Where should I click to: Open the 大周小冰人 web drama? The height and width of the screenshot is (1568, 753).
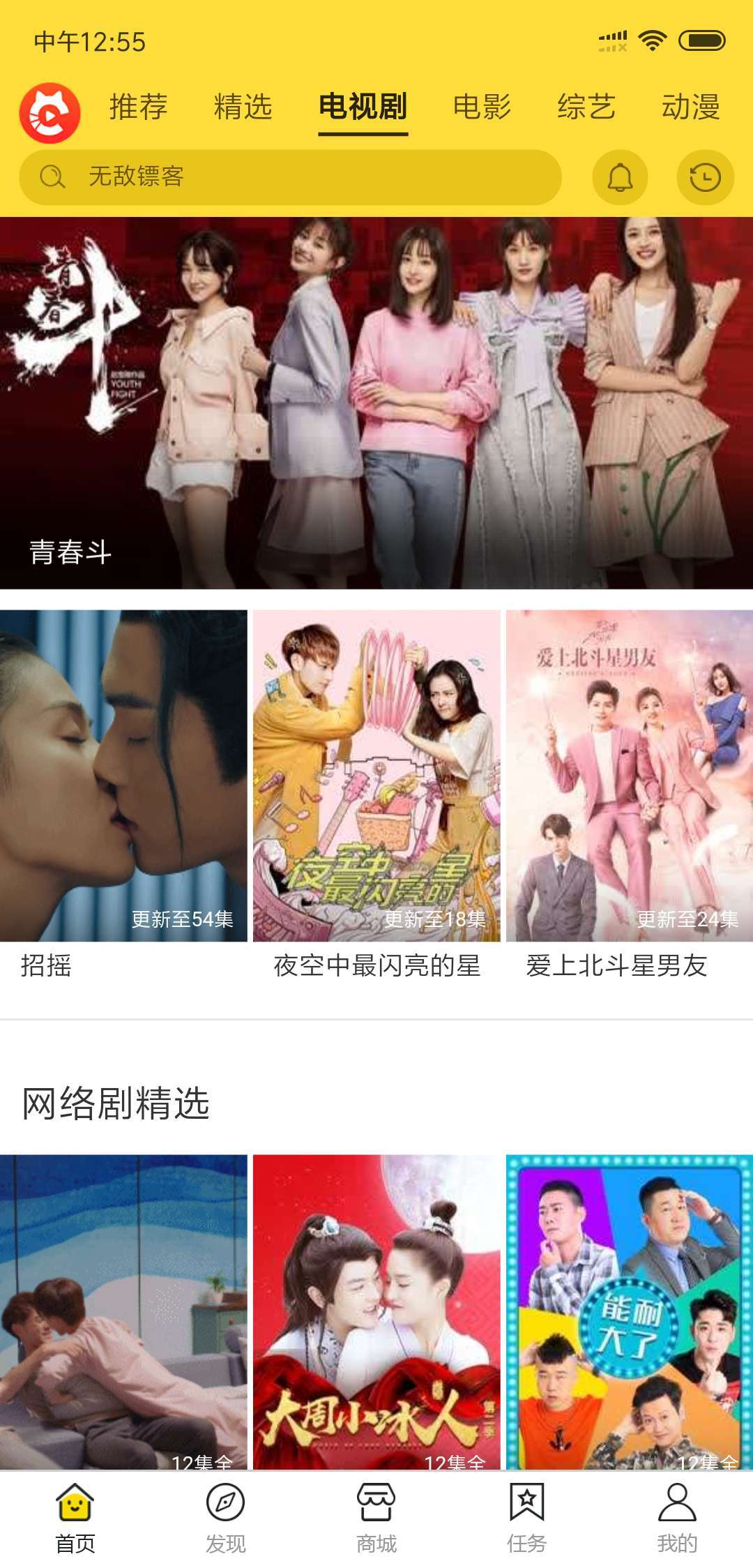[376, 1311]
